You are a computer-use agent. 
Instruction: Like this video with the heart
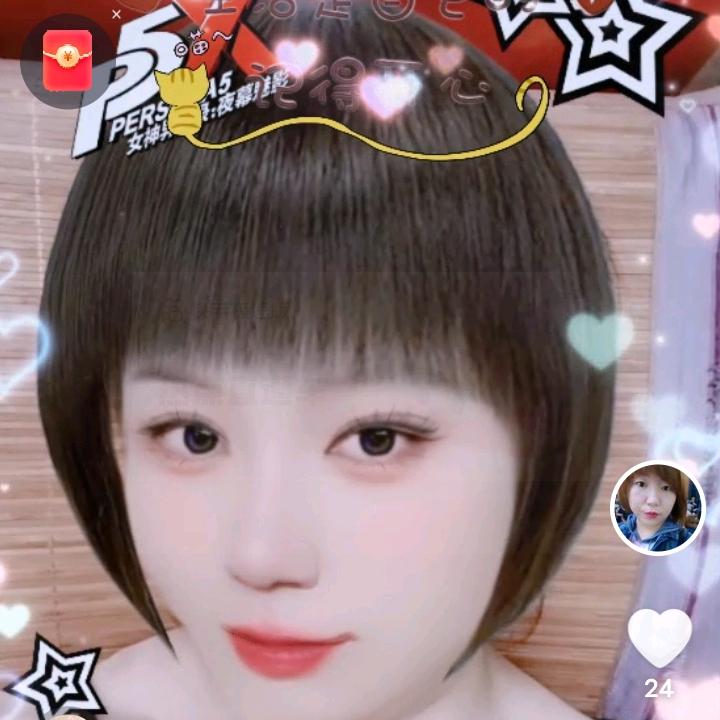click(x=660, y=638)
